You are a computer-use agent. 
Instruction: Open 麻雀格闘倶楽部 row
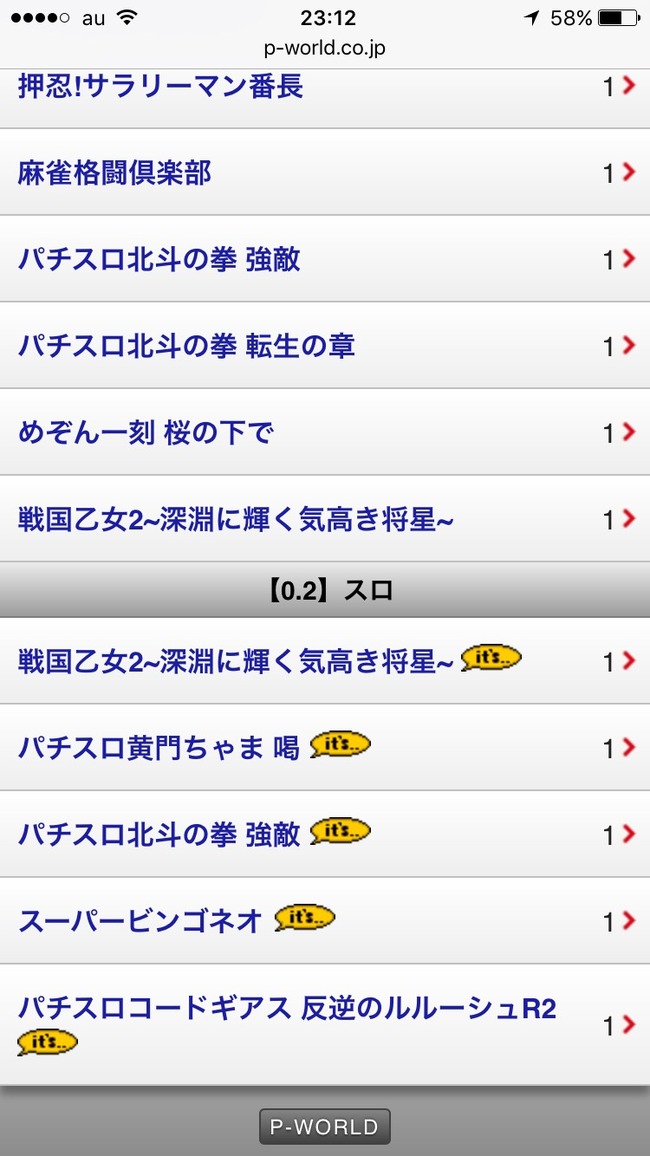(x=325, y=172)
